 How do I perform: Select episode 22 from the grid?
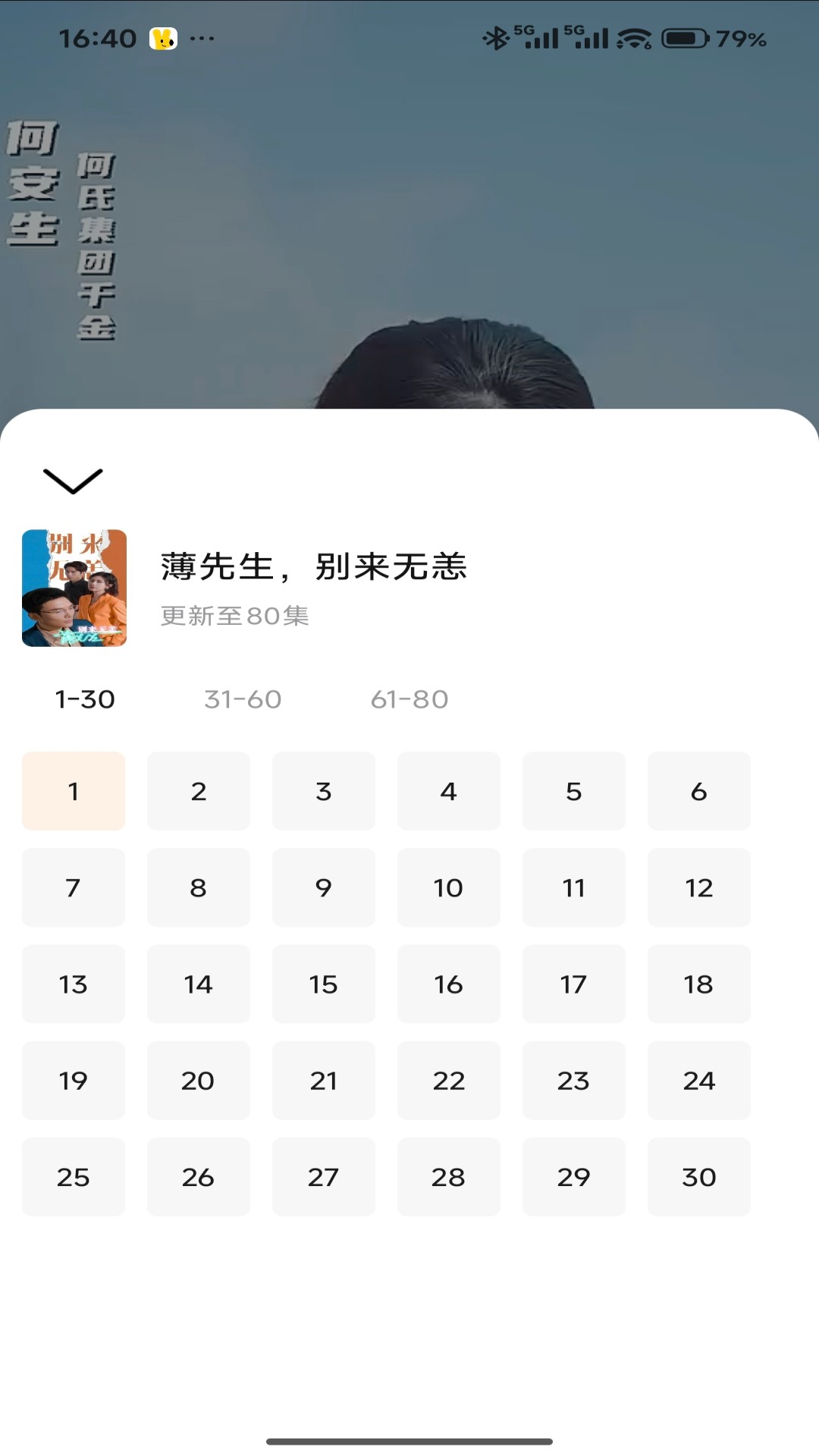pos(448,1081)
